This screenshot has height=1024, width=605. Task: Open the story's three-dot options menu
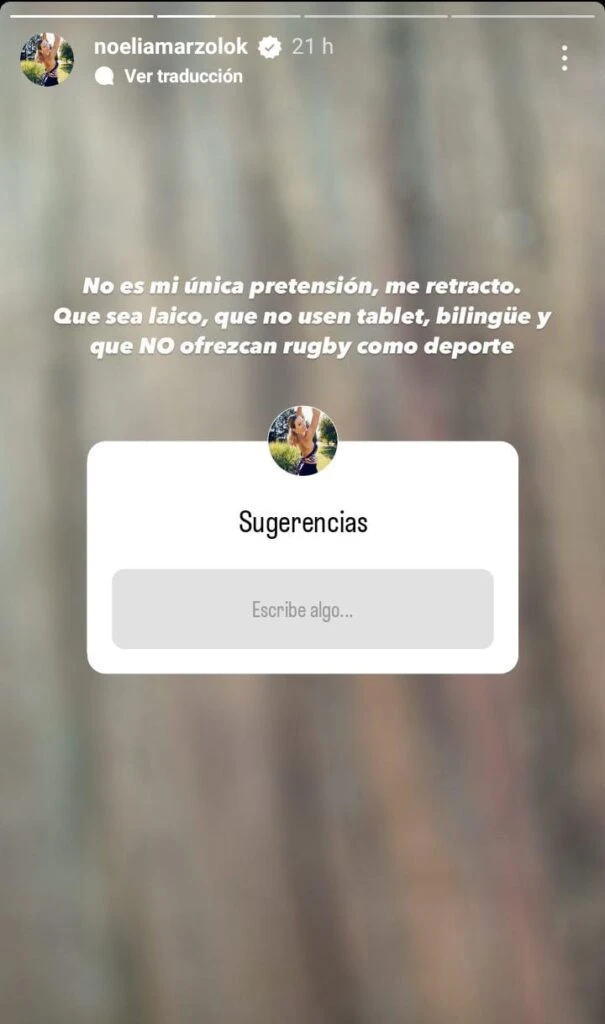(x=564, y=58)
